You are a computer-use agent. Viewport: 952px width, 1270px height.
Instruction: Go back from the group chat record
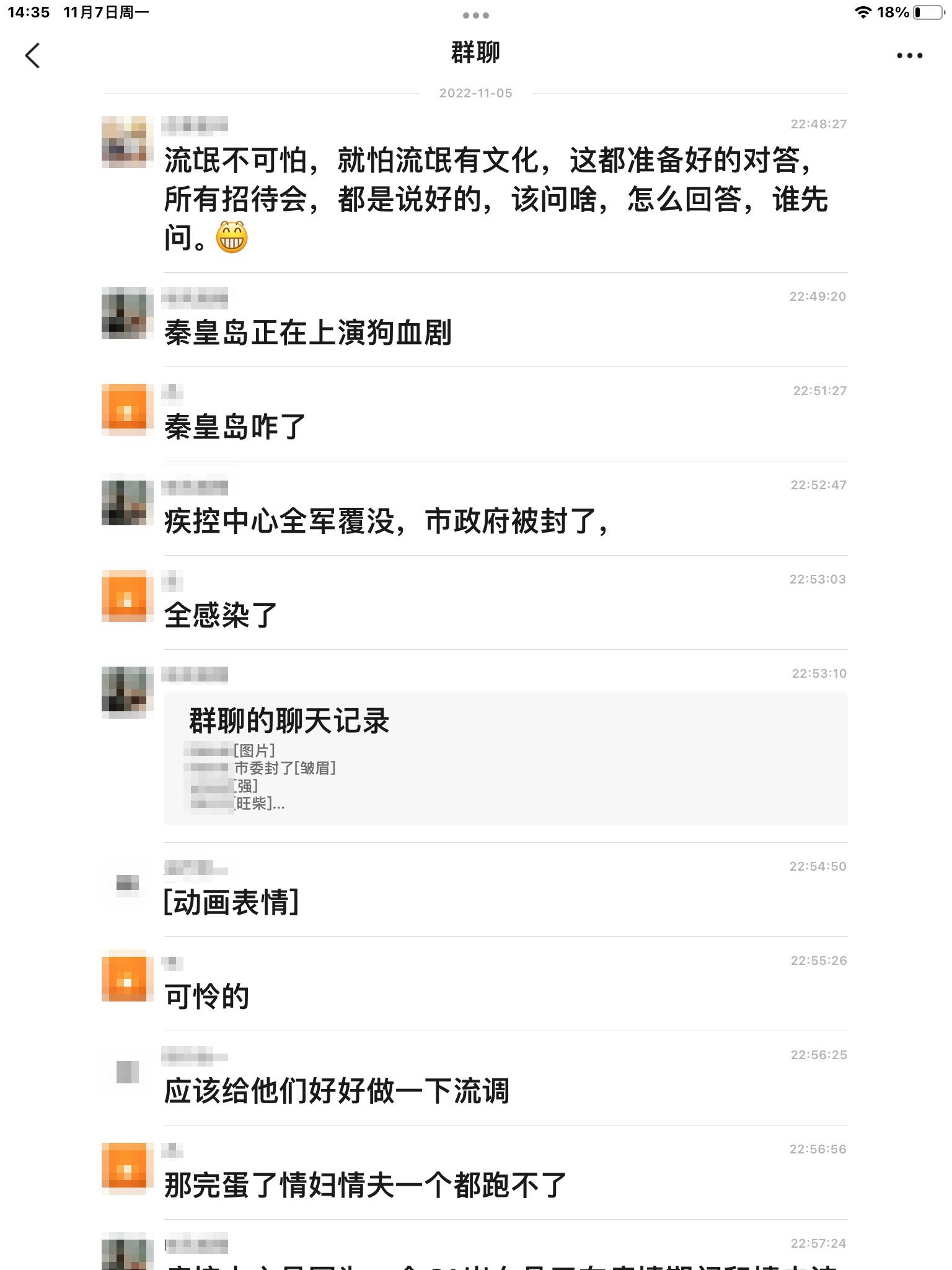[32, 55]
